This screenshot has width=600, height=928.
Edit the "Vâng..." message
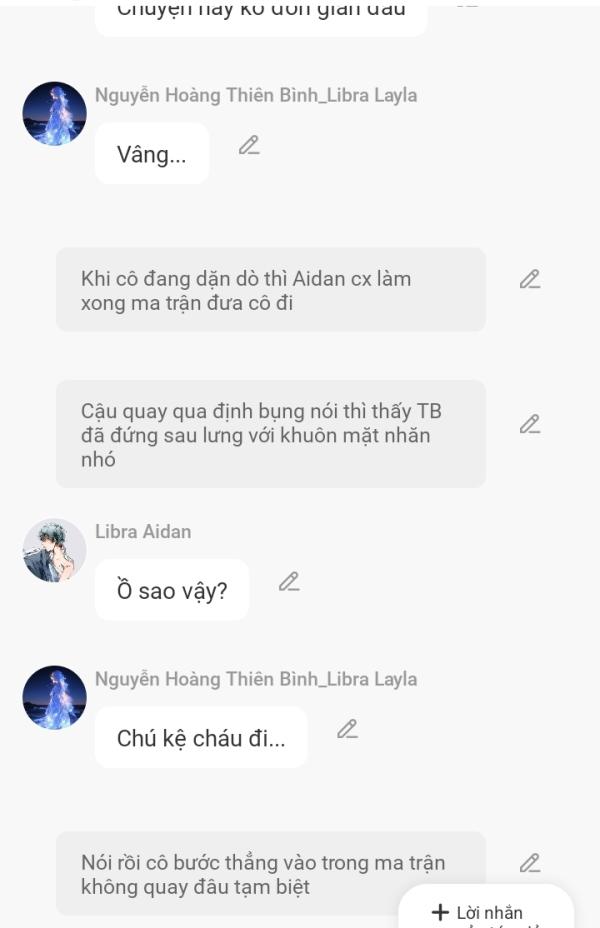(x=249, y=146)
